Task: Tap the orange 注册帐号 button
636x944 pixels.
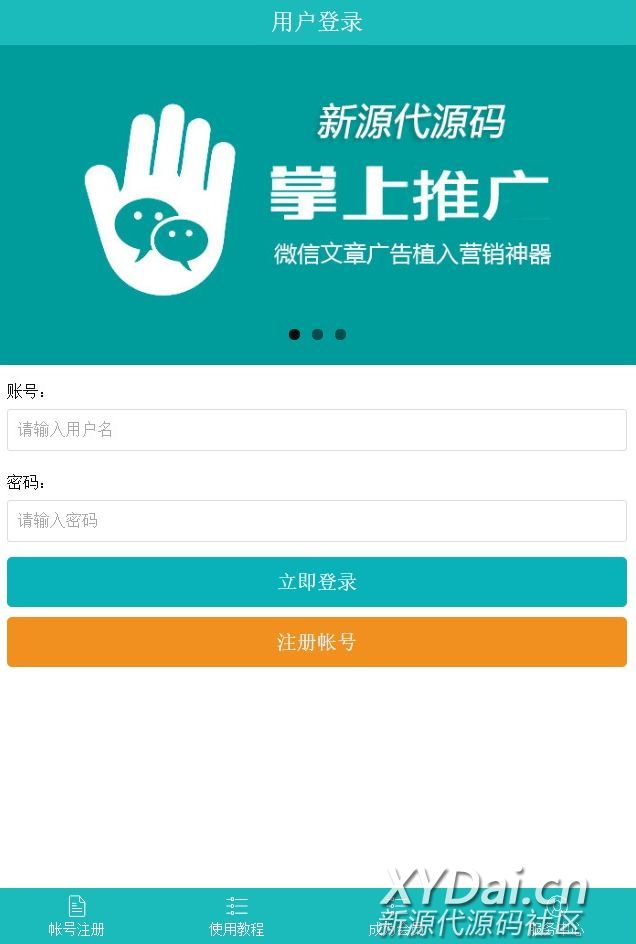Action: [x=317, y=642]
